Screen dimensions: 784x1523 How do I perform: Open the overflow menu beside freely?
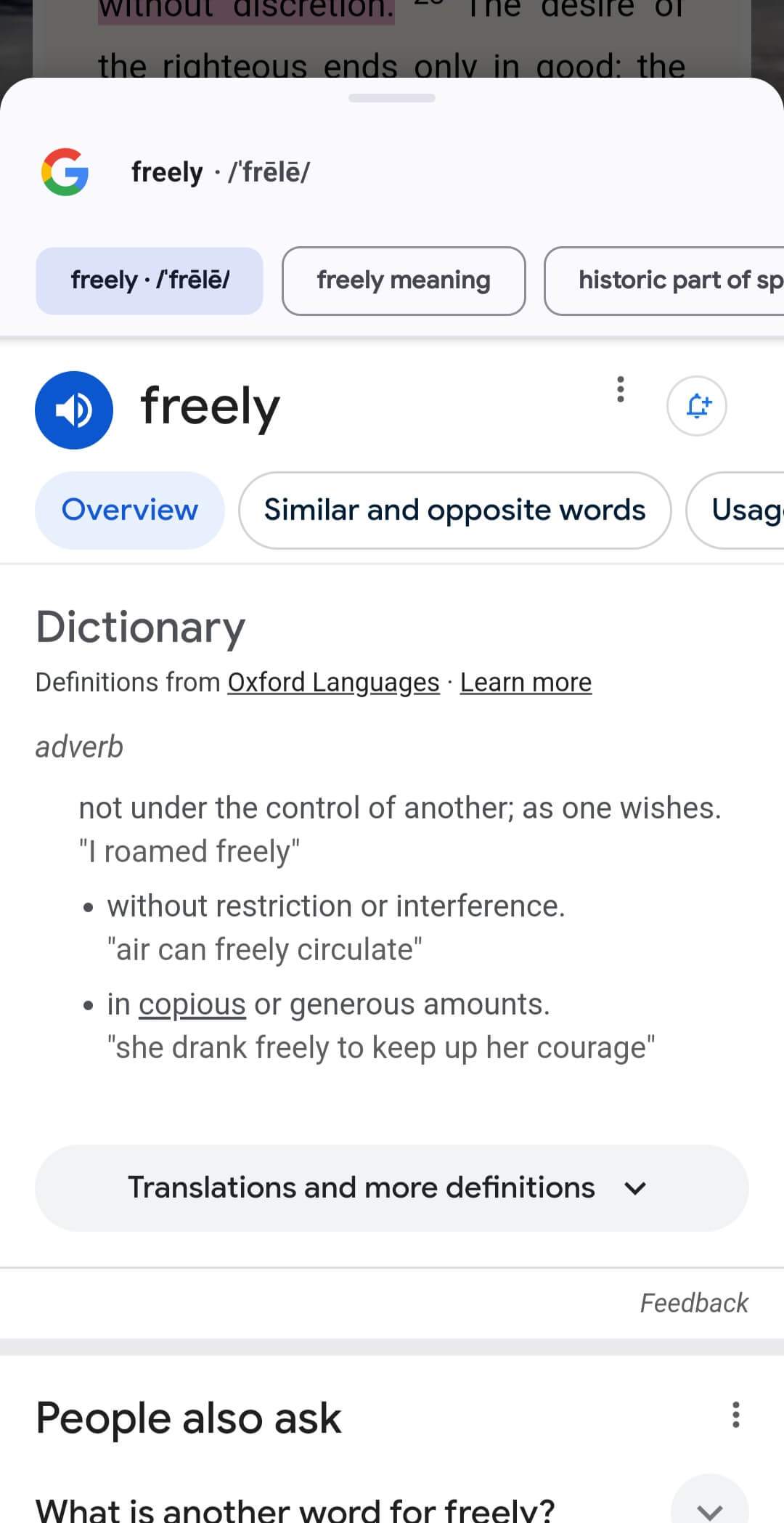[620, 389]
